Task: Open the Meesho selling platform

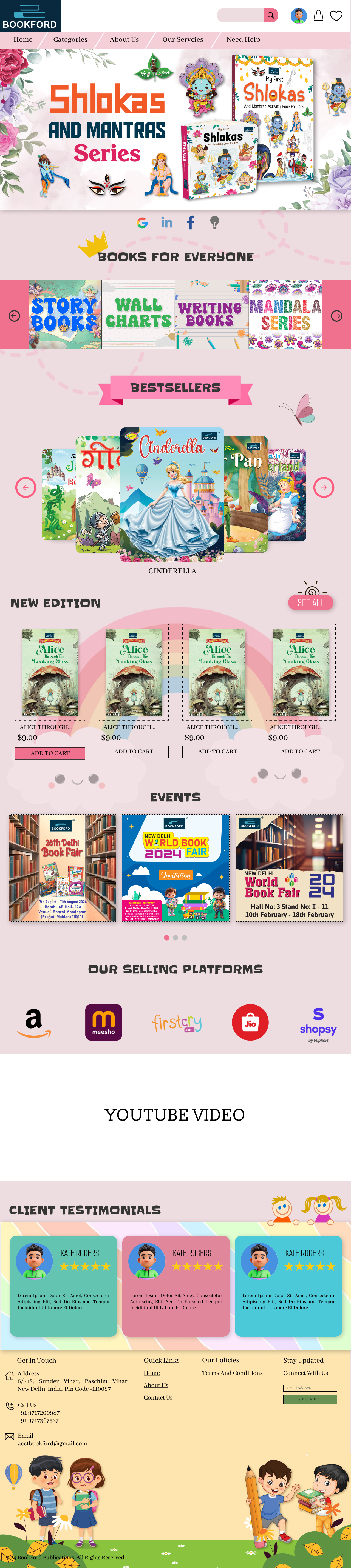Action: coord(104,1022)
